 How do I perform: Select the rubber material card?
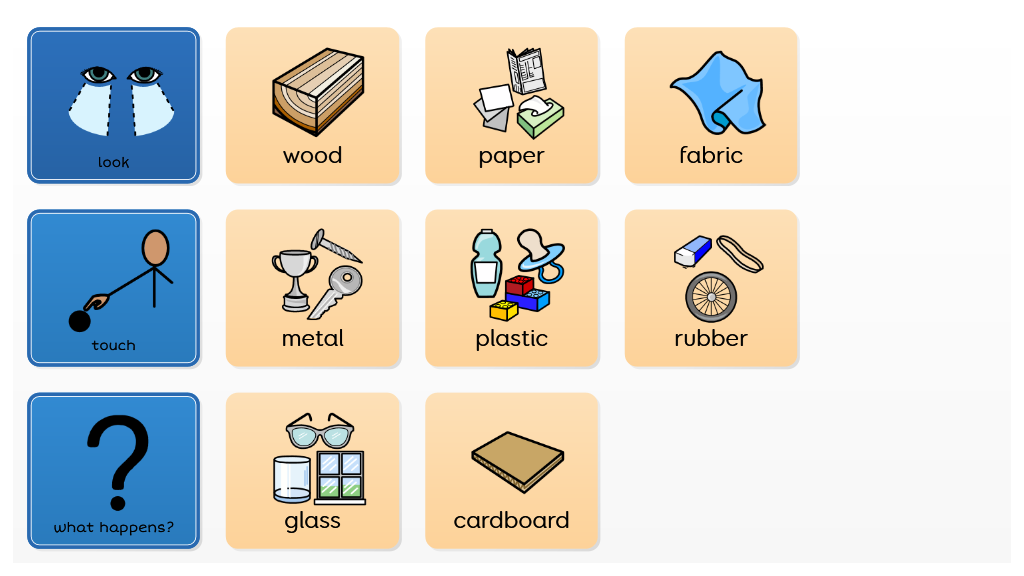(x=711, y=288)
